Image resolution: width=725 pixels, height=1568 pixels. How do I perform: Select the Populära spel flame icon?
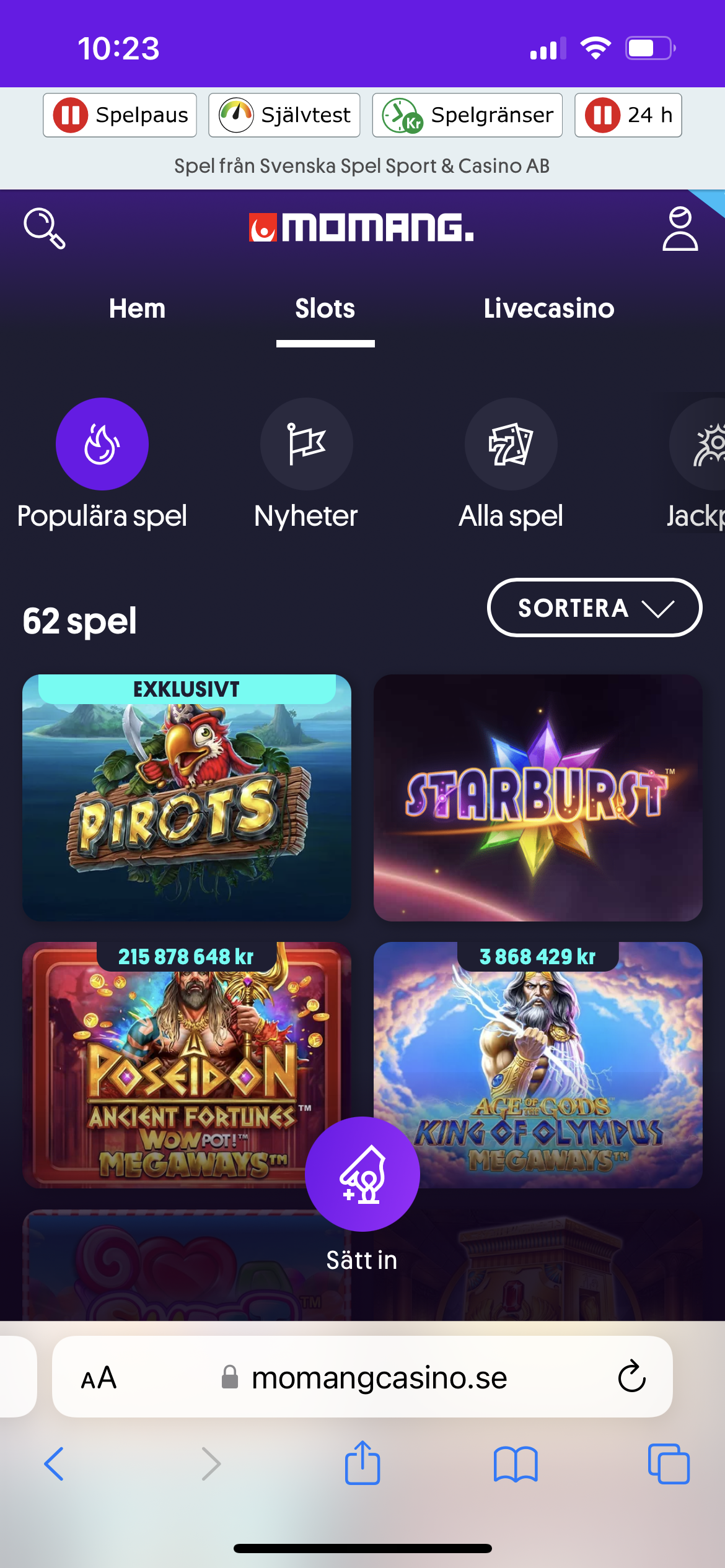click(102, 443)
